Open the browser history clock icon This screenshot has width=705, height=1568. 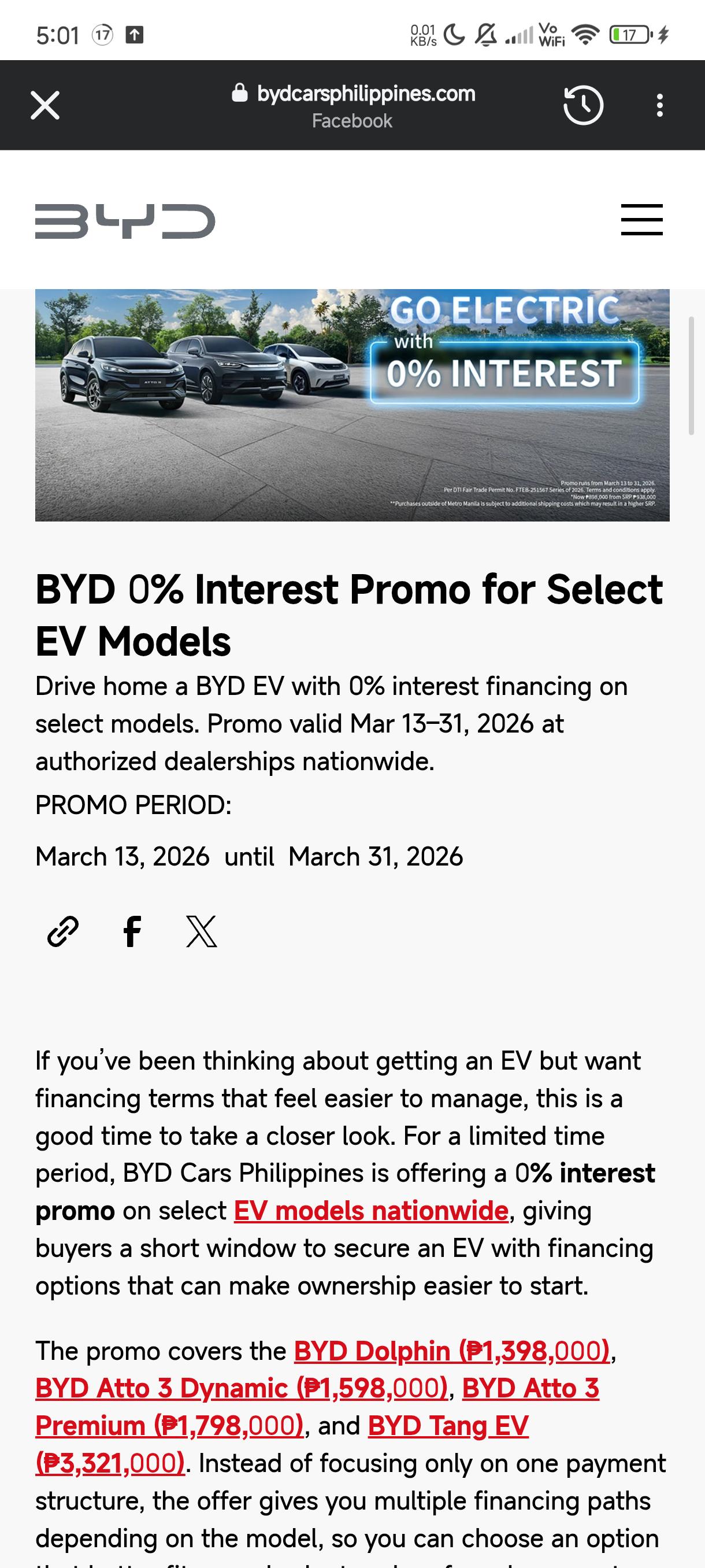tap(582, 105)
